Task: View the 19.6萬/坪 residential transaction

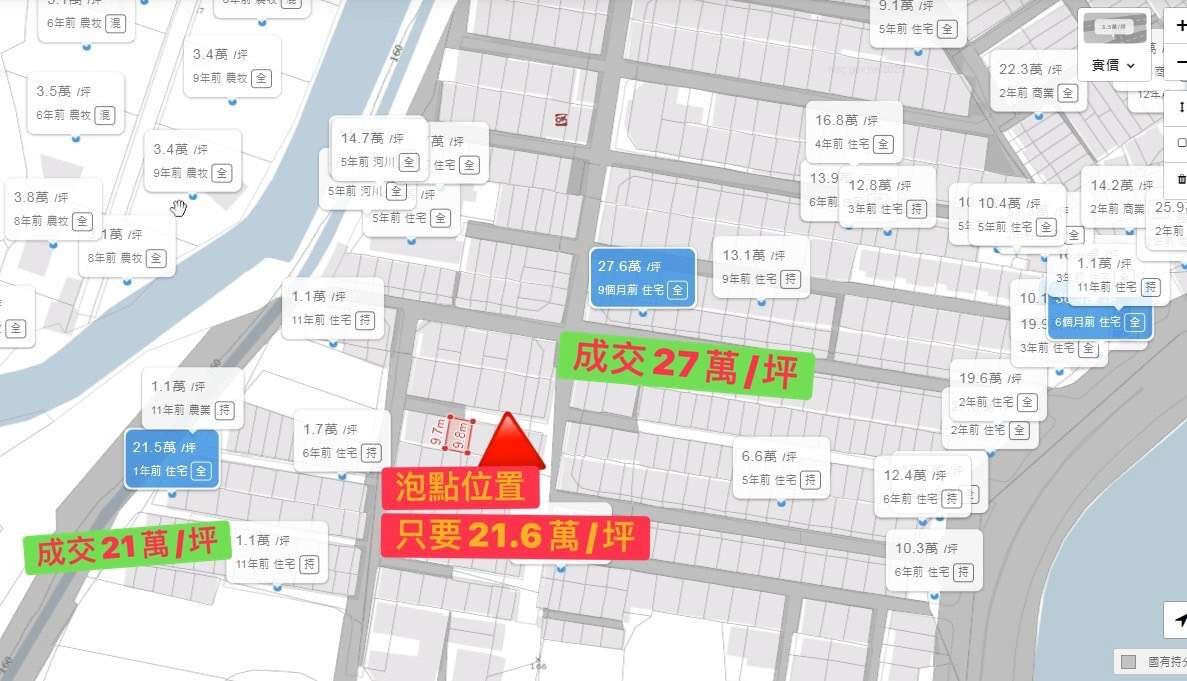Action: click(x=994, y=390)
